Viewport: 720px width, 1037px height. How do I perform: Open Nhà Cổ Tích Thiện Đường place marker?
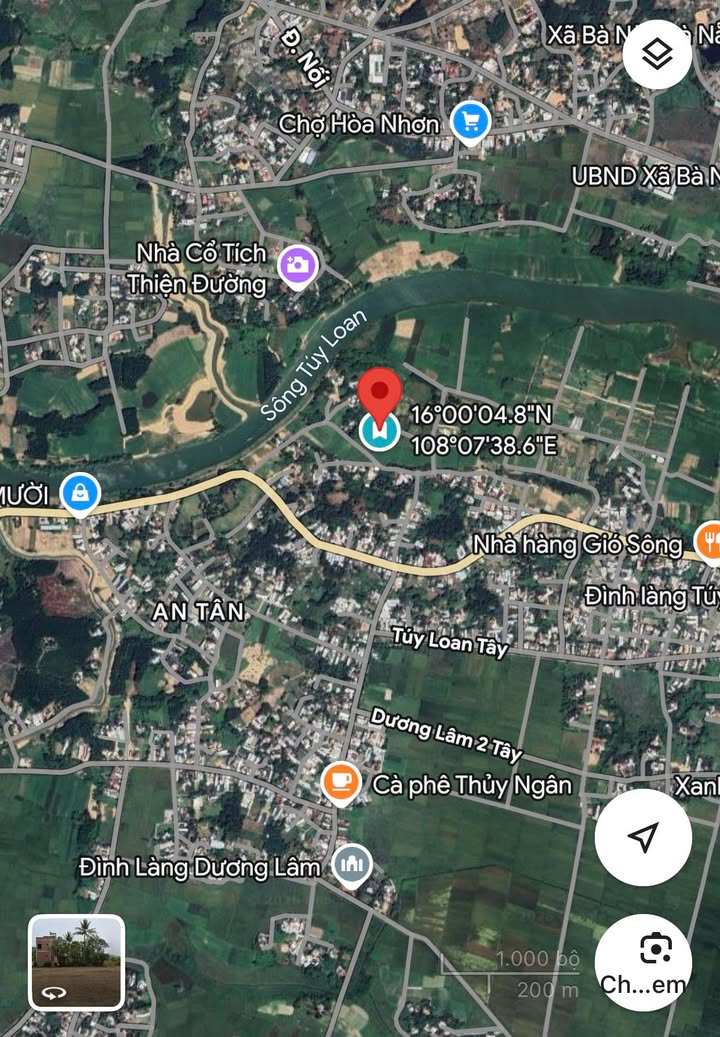click(298, 266)
